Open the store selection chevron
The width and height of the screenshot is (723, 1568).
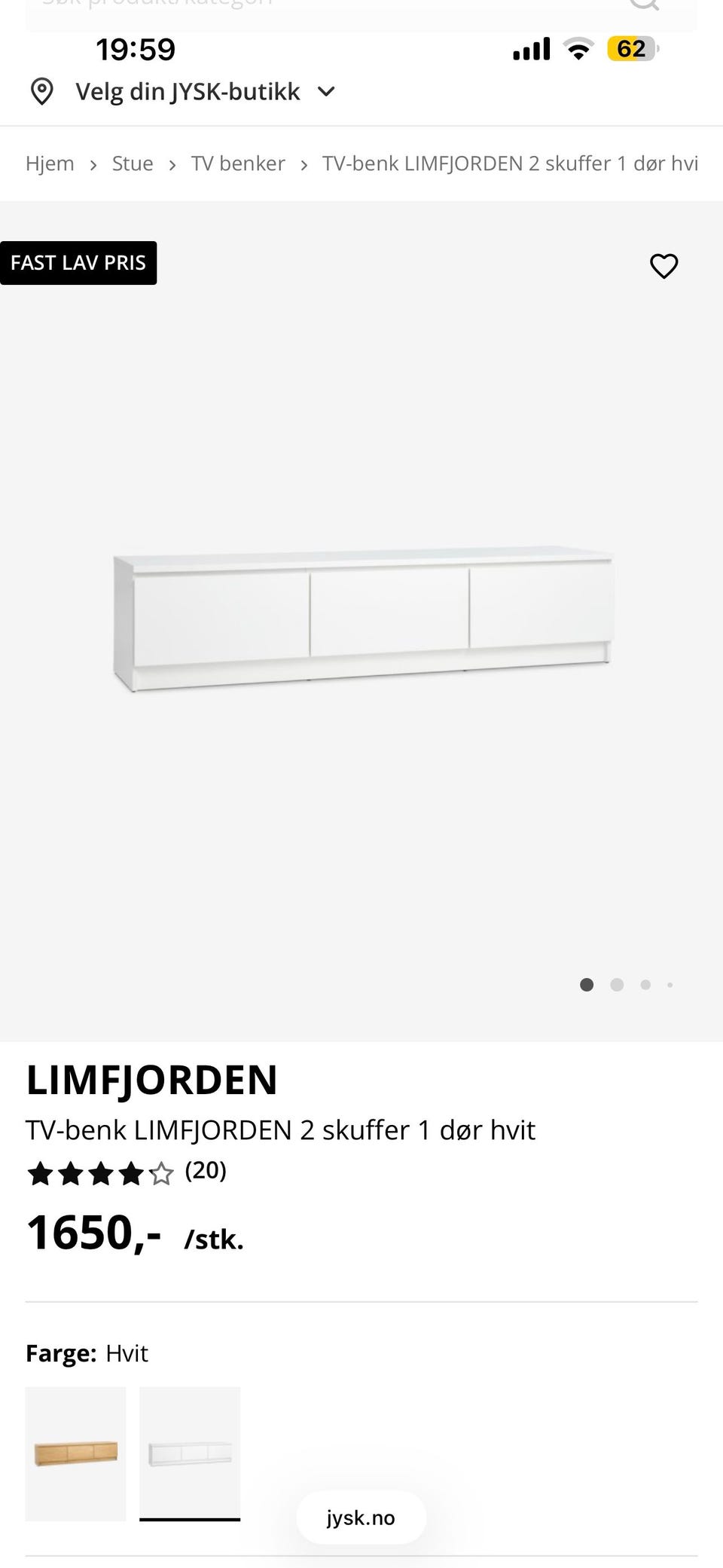(x=325, y=91)
